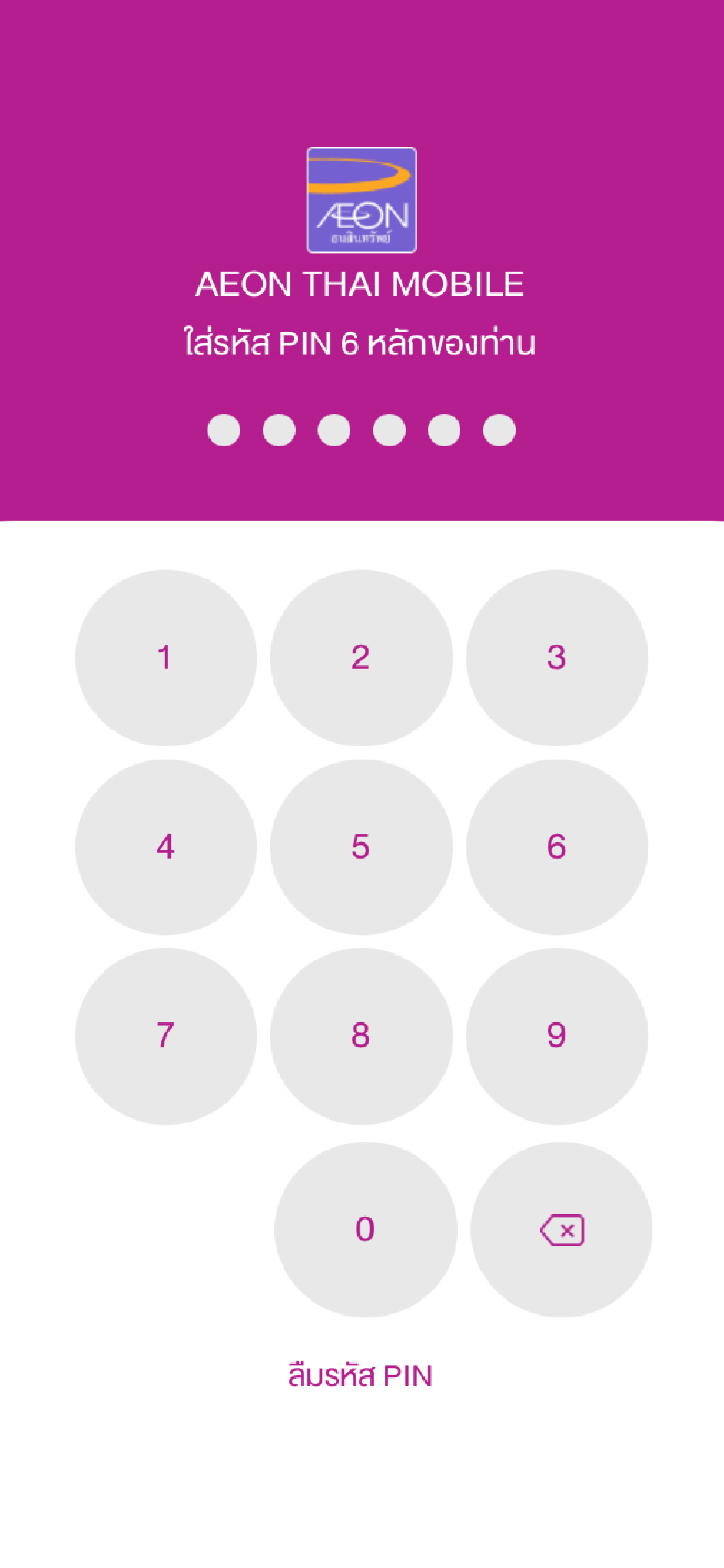Enter digit 1 on the PIN keypad
Screen dimensions: 724x1568
(x=165, y=657)
